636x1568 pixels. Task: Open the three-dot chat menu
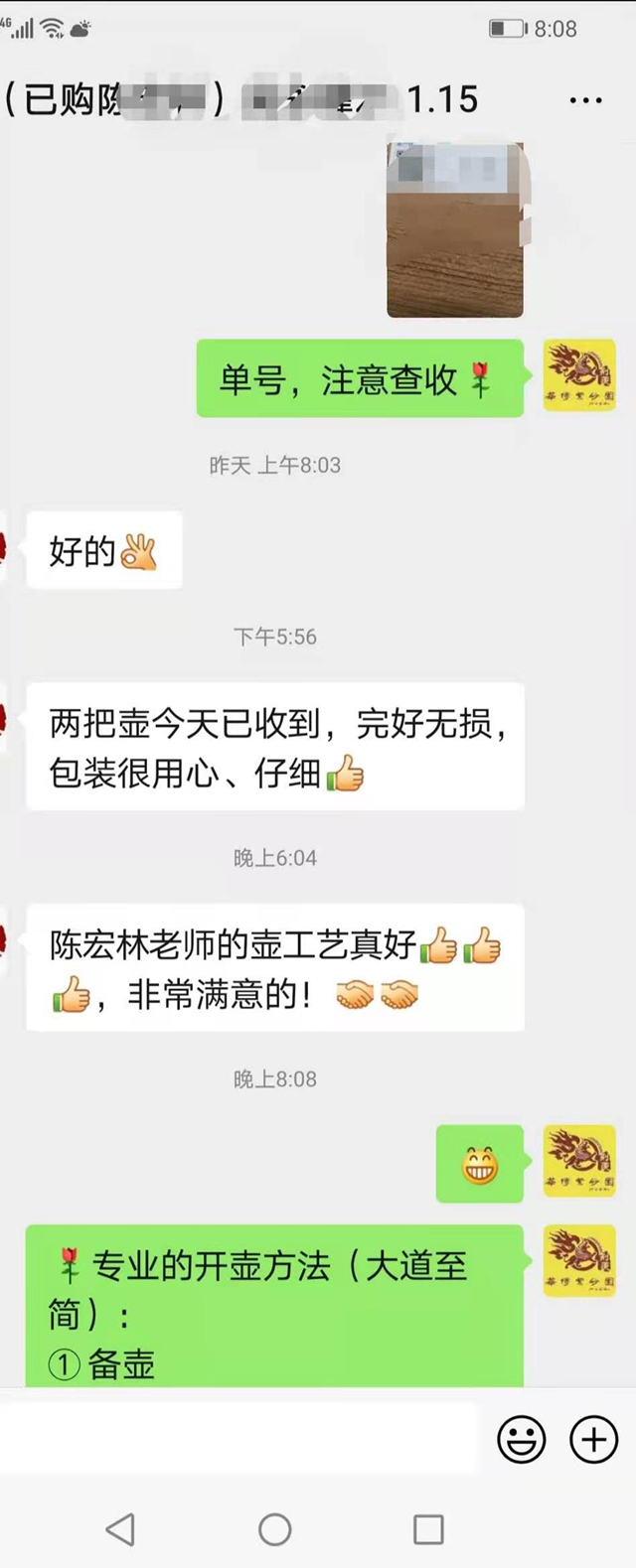585,100
